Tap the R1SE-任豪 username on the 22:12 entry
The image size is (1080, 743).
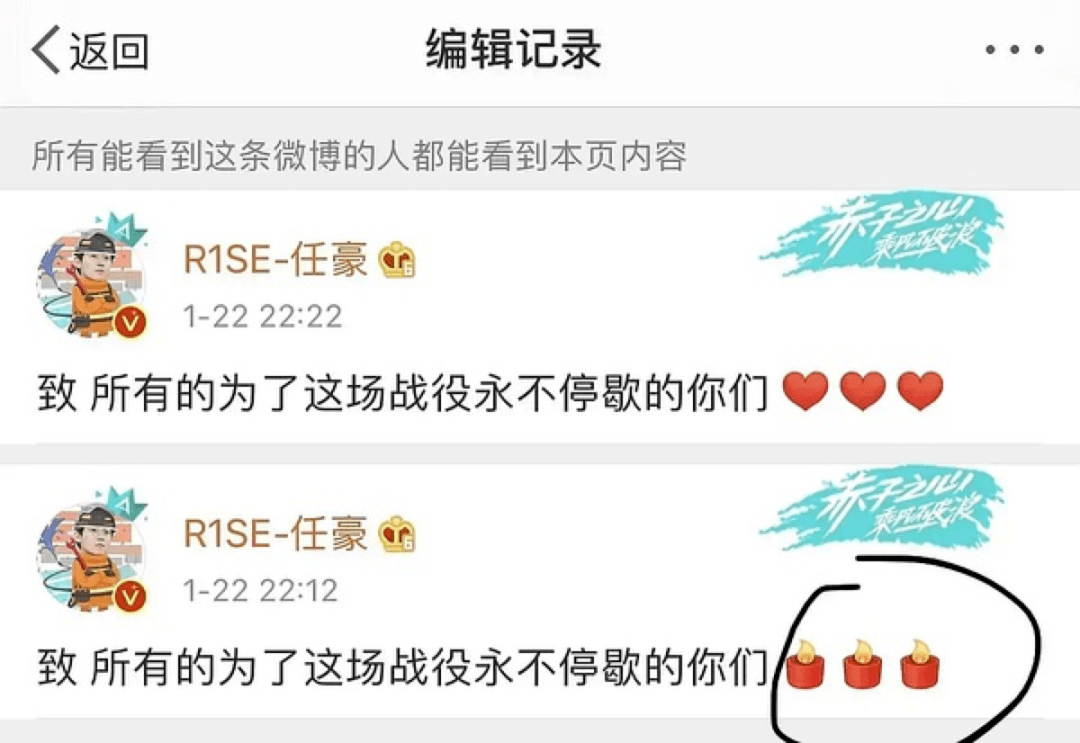tap(276, 533)
